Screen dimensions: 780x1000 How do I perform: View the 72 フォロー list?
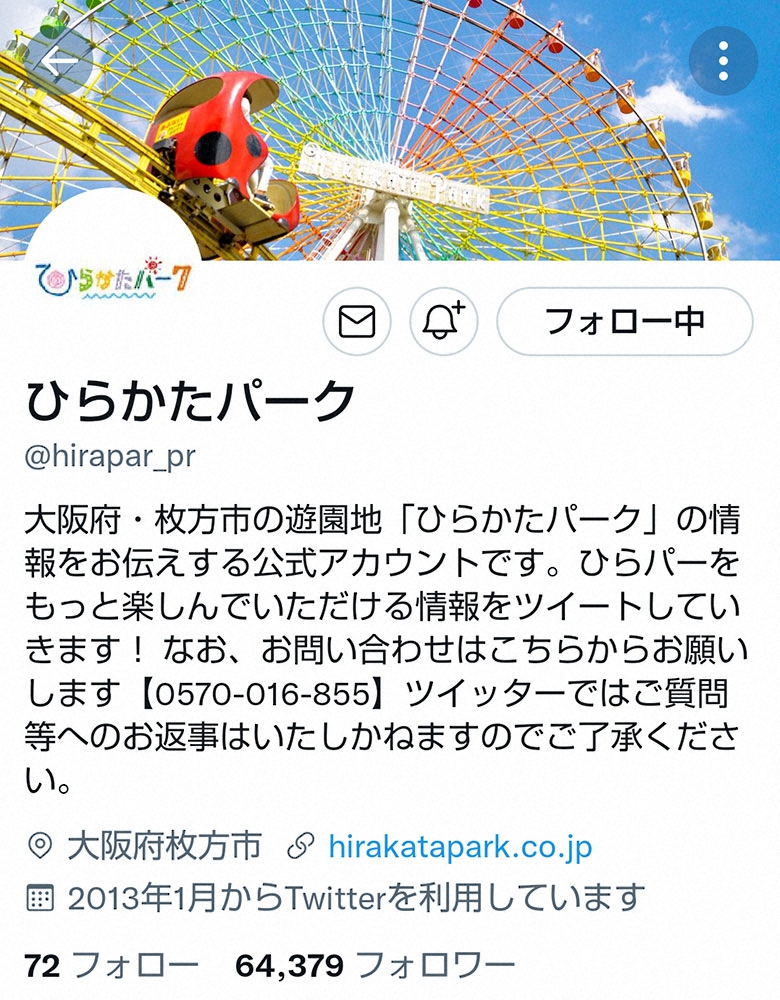click(112, 966)
